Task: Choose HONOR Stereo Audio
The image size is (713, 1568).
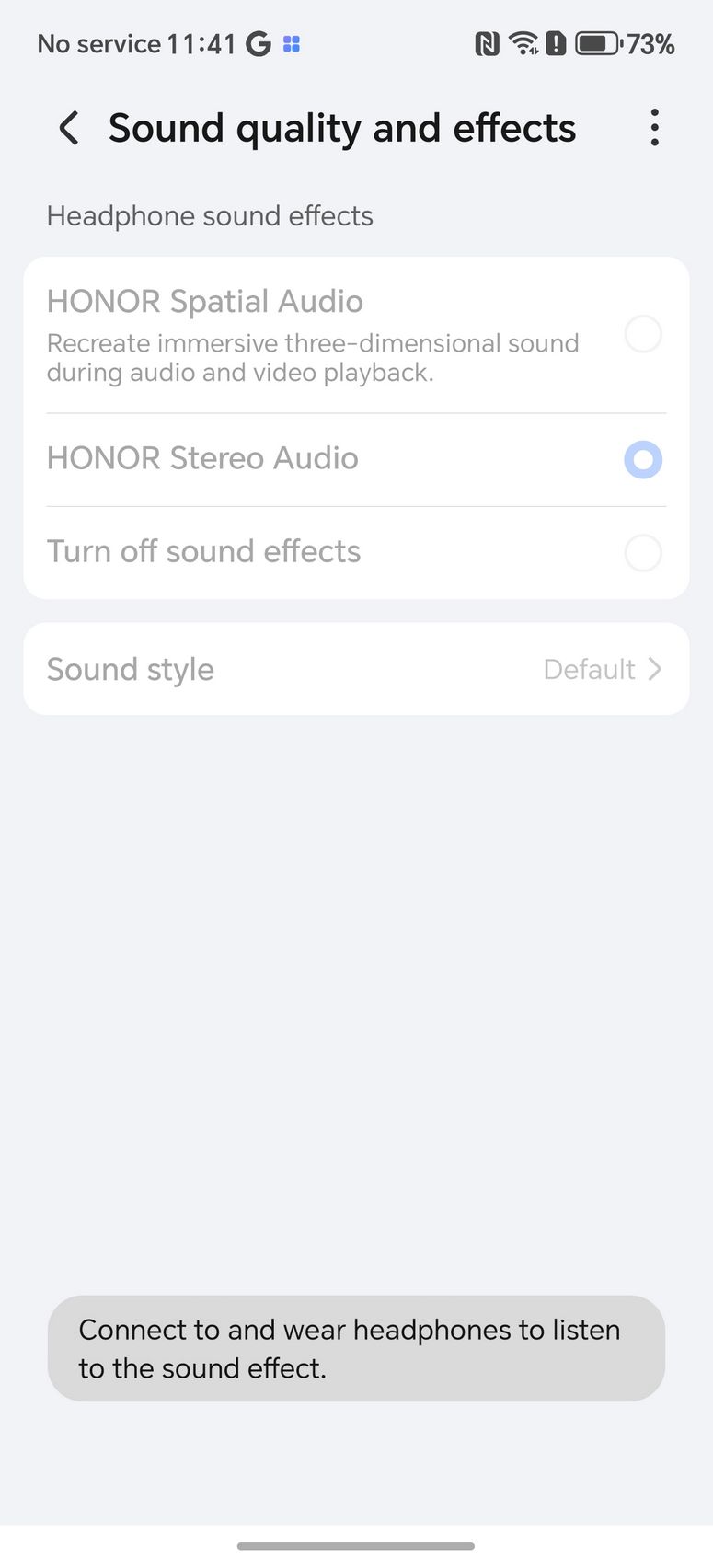Action: click(642, 460)
